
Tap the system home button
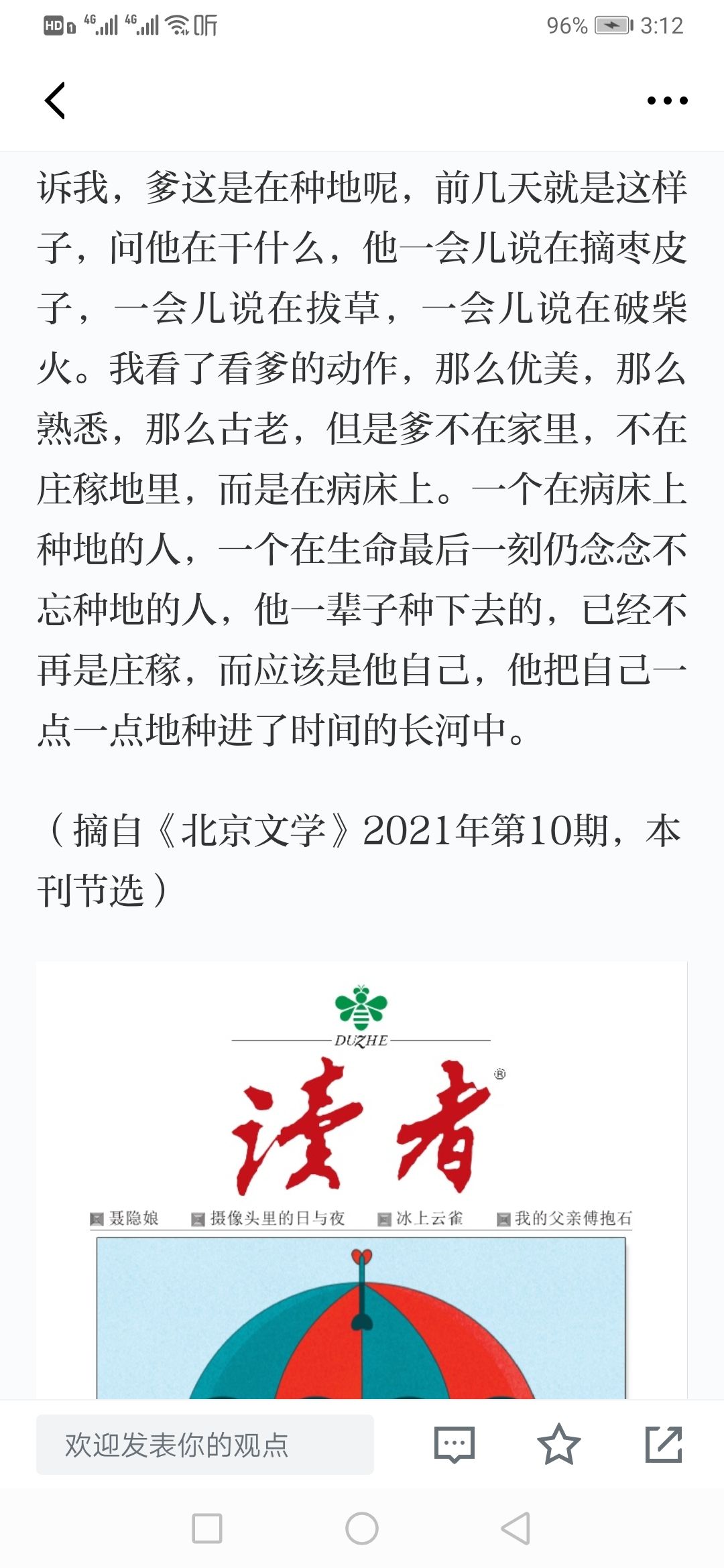tap(362, 1528)
